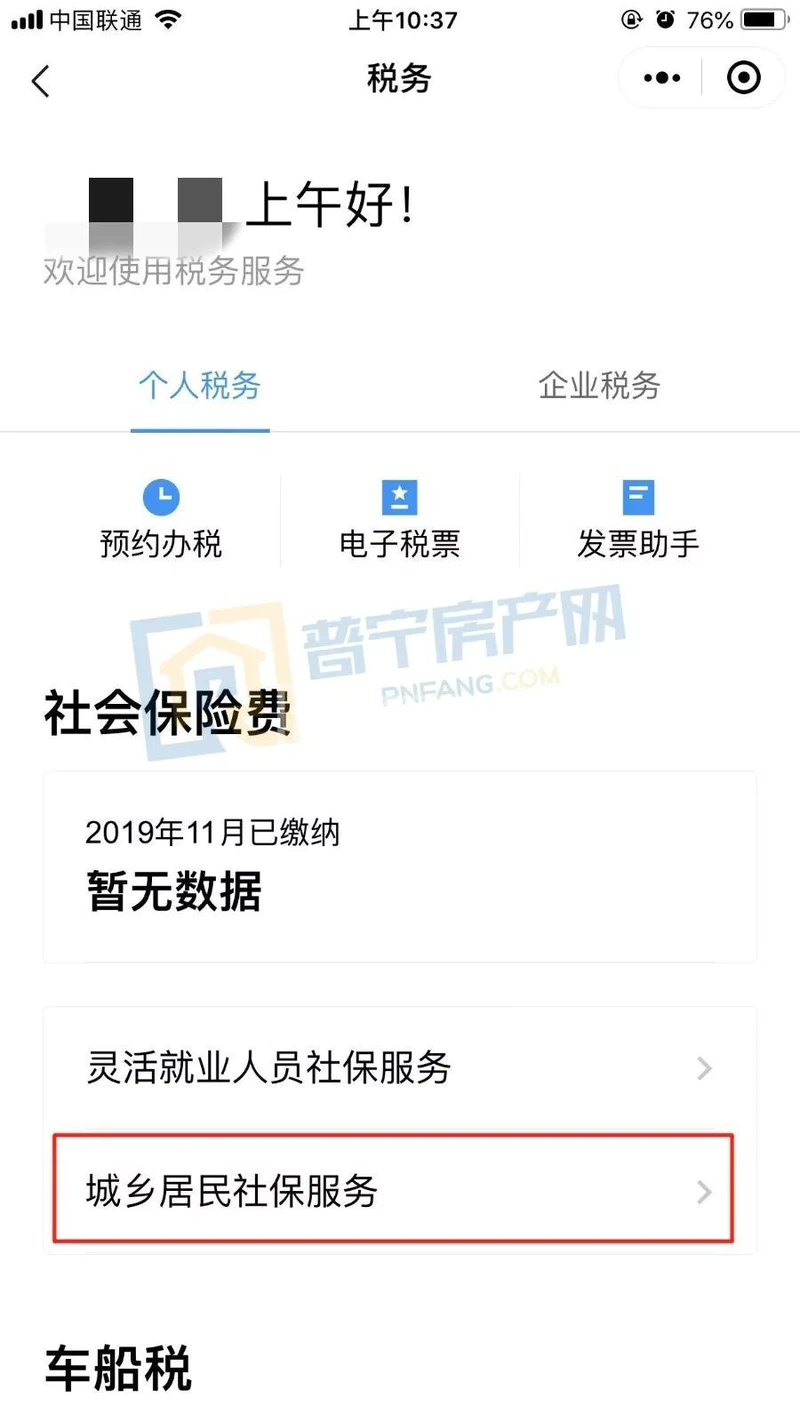Open 电子税票 electronic tax receipts
800x1422 pixels.
(400, 520)
